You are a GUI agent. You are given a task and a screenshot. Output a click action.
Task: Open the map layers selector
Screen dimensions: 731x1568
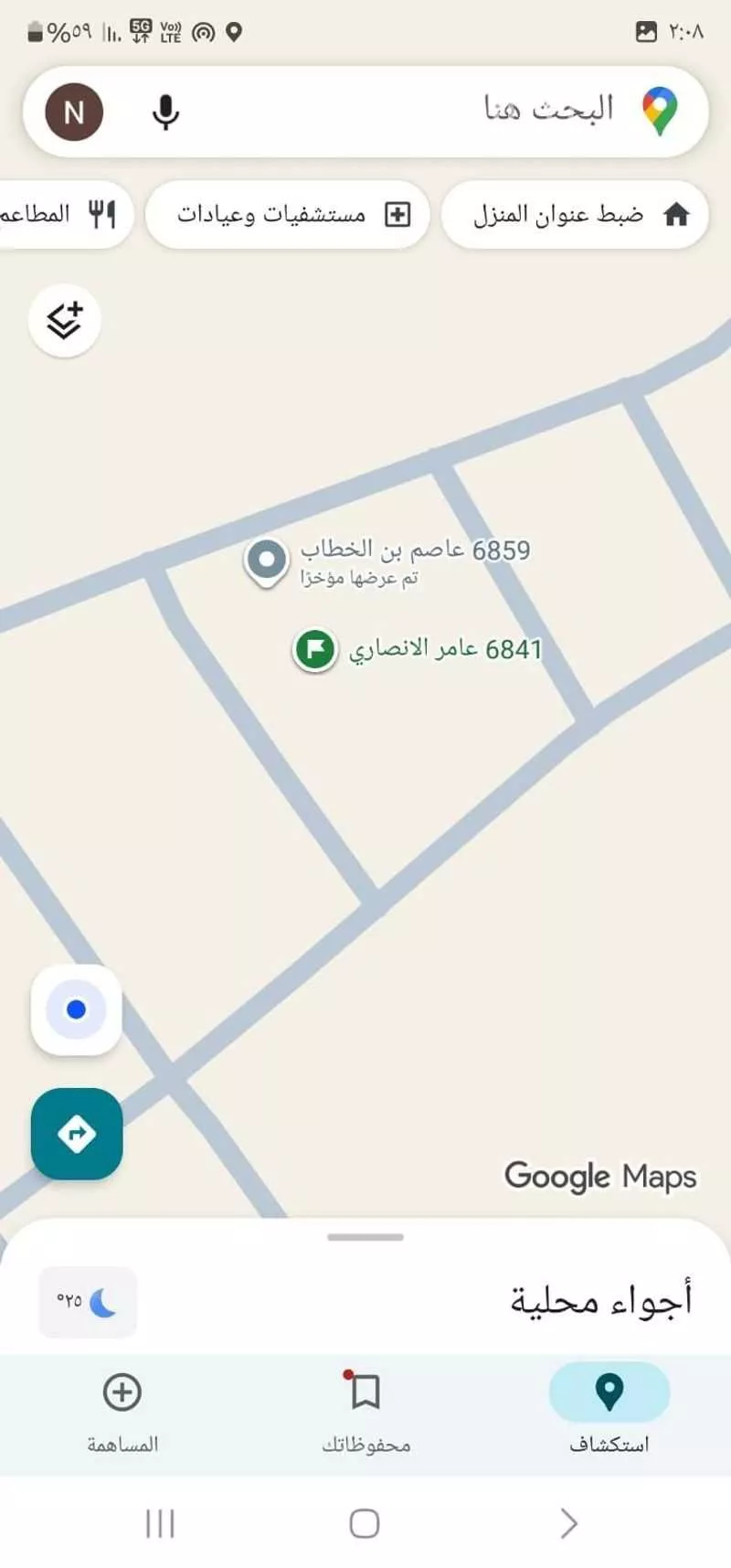coord(64,320)
